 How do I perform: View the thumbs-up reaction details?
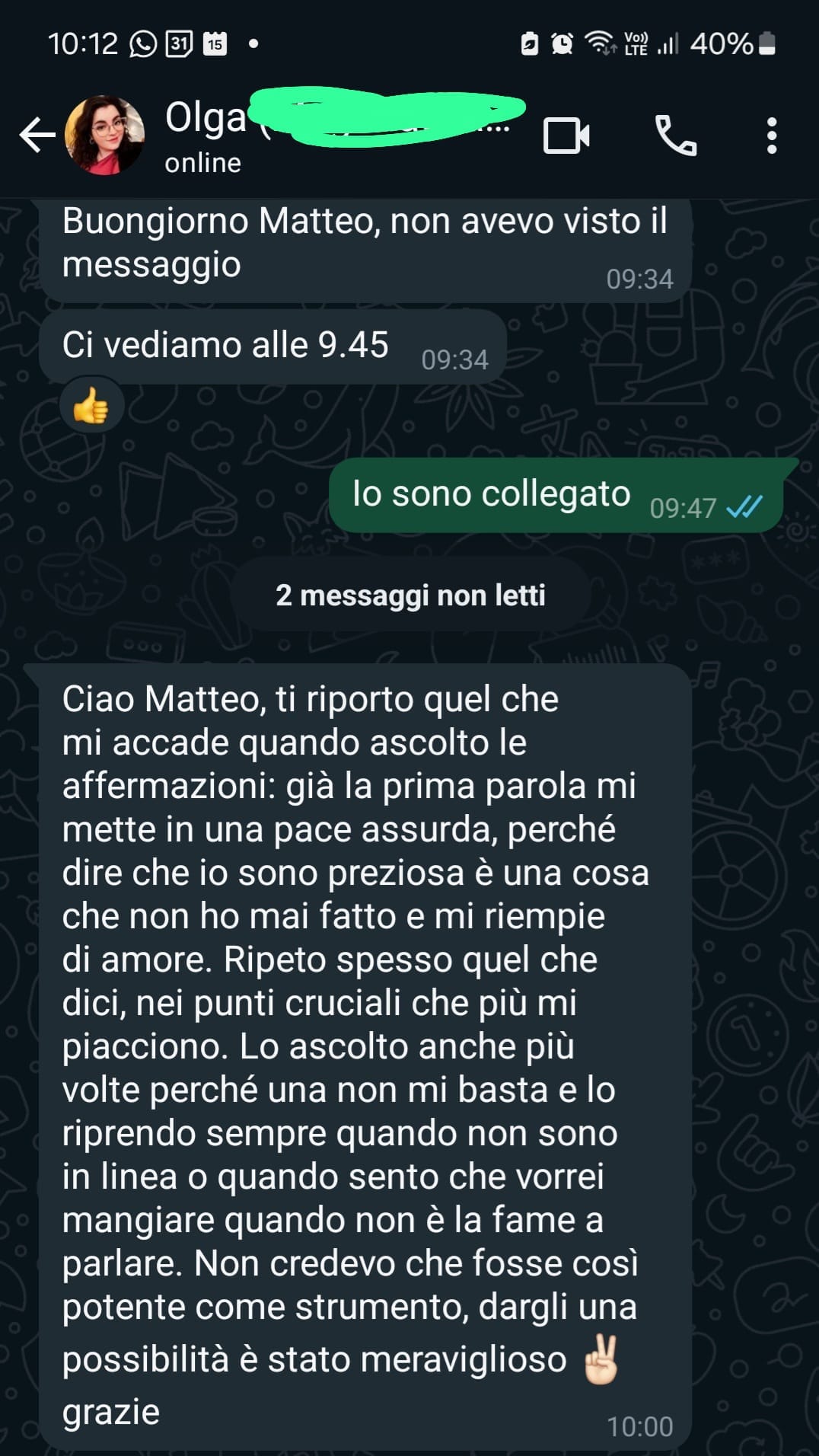91,406
